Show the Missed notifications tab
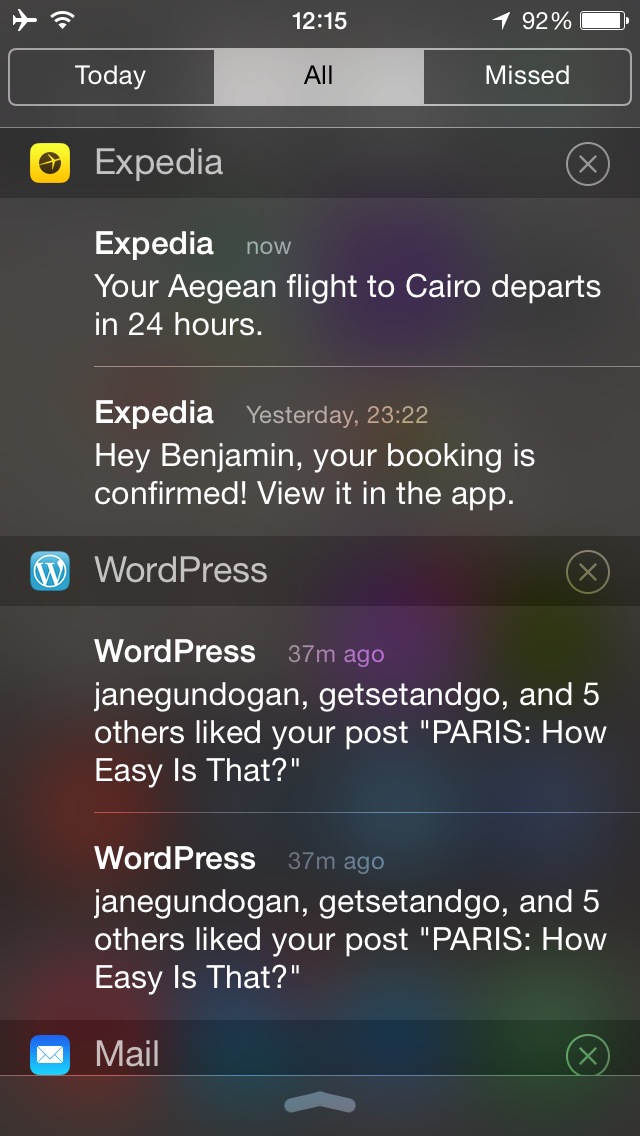 527,76
